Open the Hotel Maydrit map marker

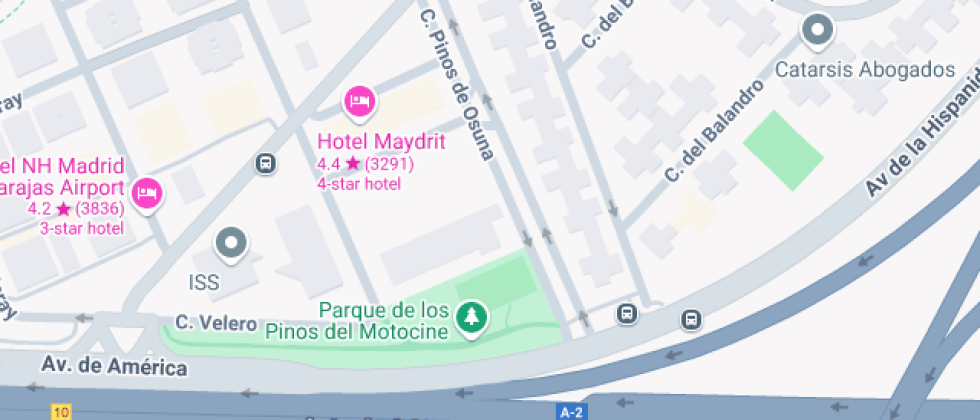point(359,101)
